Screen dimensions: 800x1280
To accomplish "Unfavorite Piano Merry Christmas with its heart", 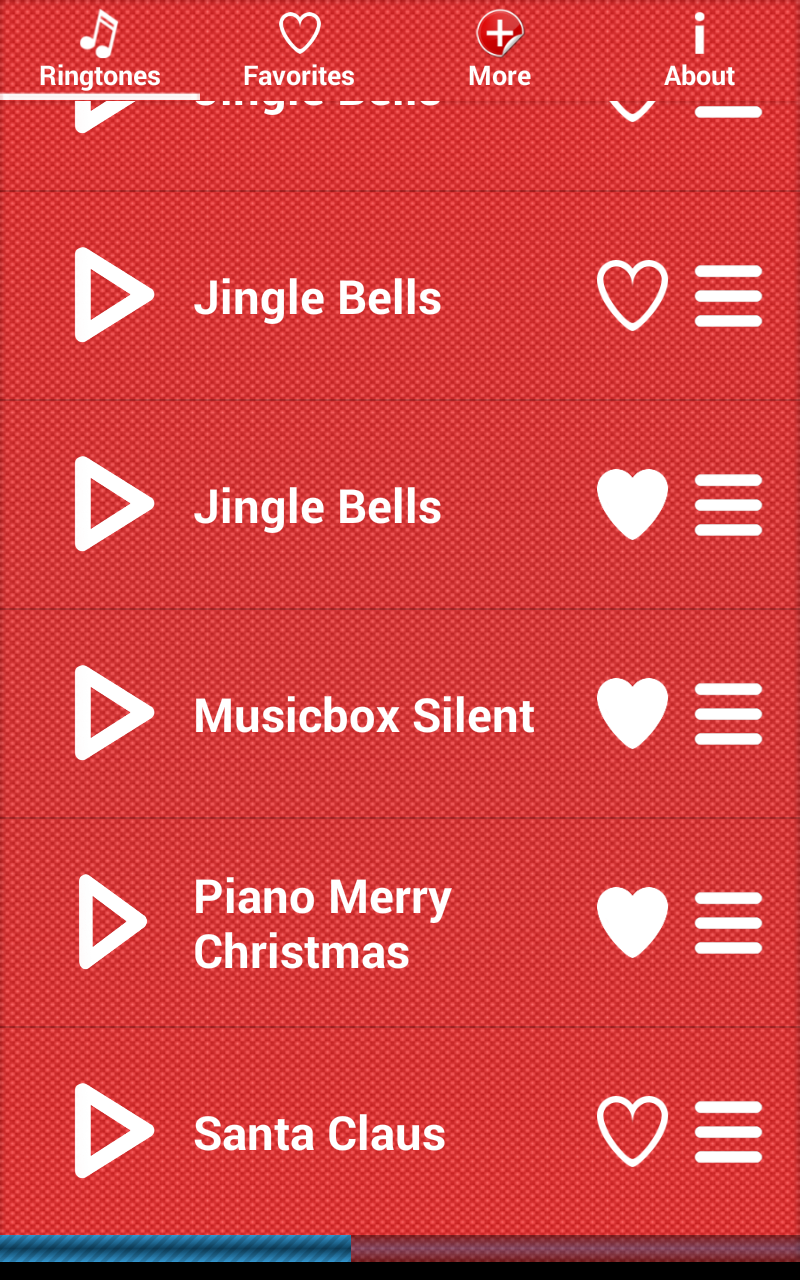I will 632,922.
